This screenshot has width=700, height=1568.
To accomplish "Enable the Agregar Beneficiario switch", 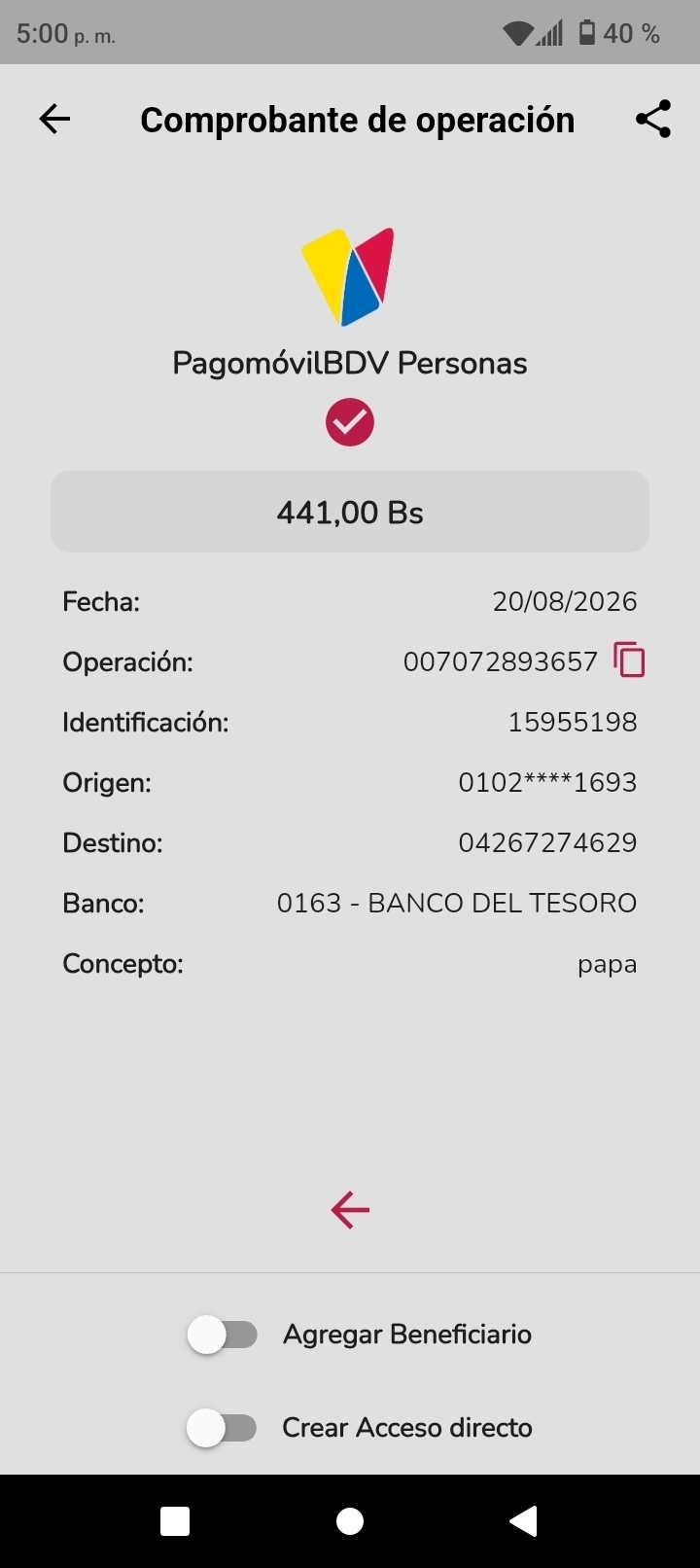I will point(223,1335).
